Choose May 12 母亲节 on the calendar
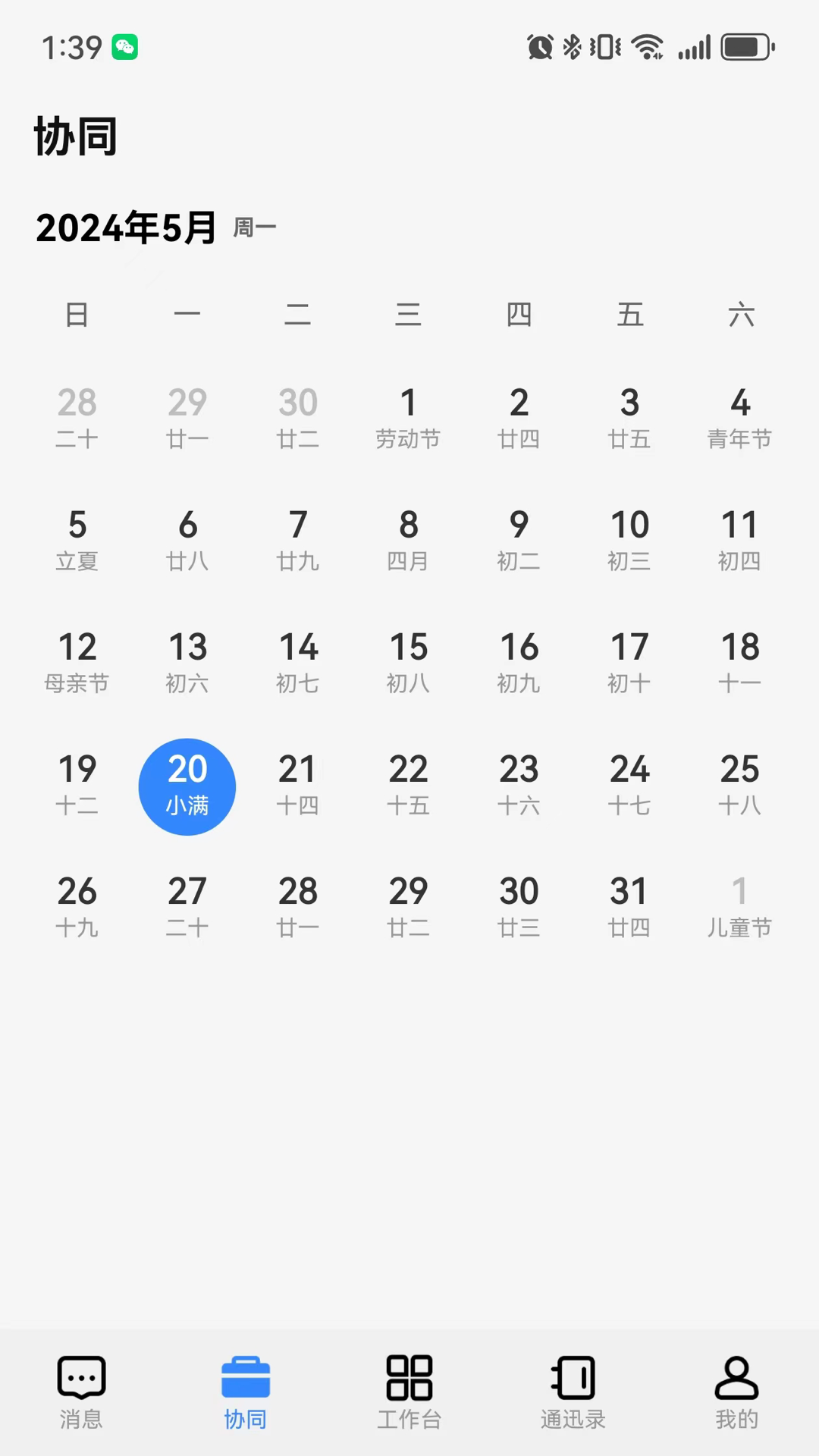The image size is (819, 1456). coord(77,661)
